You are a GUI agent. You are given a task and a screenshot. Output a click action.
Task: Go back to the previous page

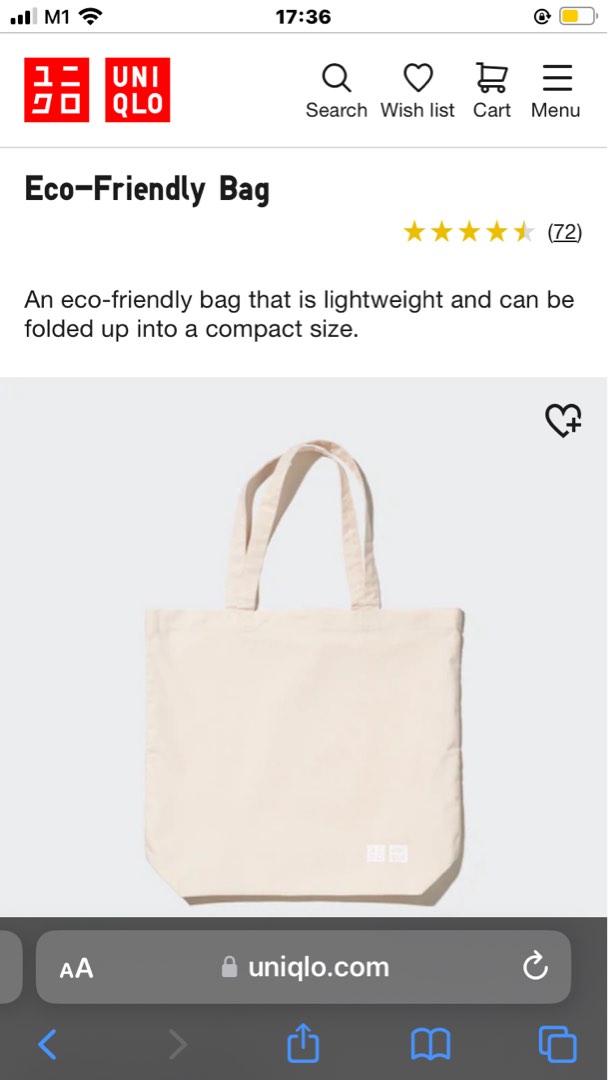tap(47, 1045)
